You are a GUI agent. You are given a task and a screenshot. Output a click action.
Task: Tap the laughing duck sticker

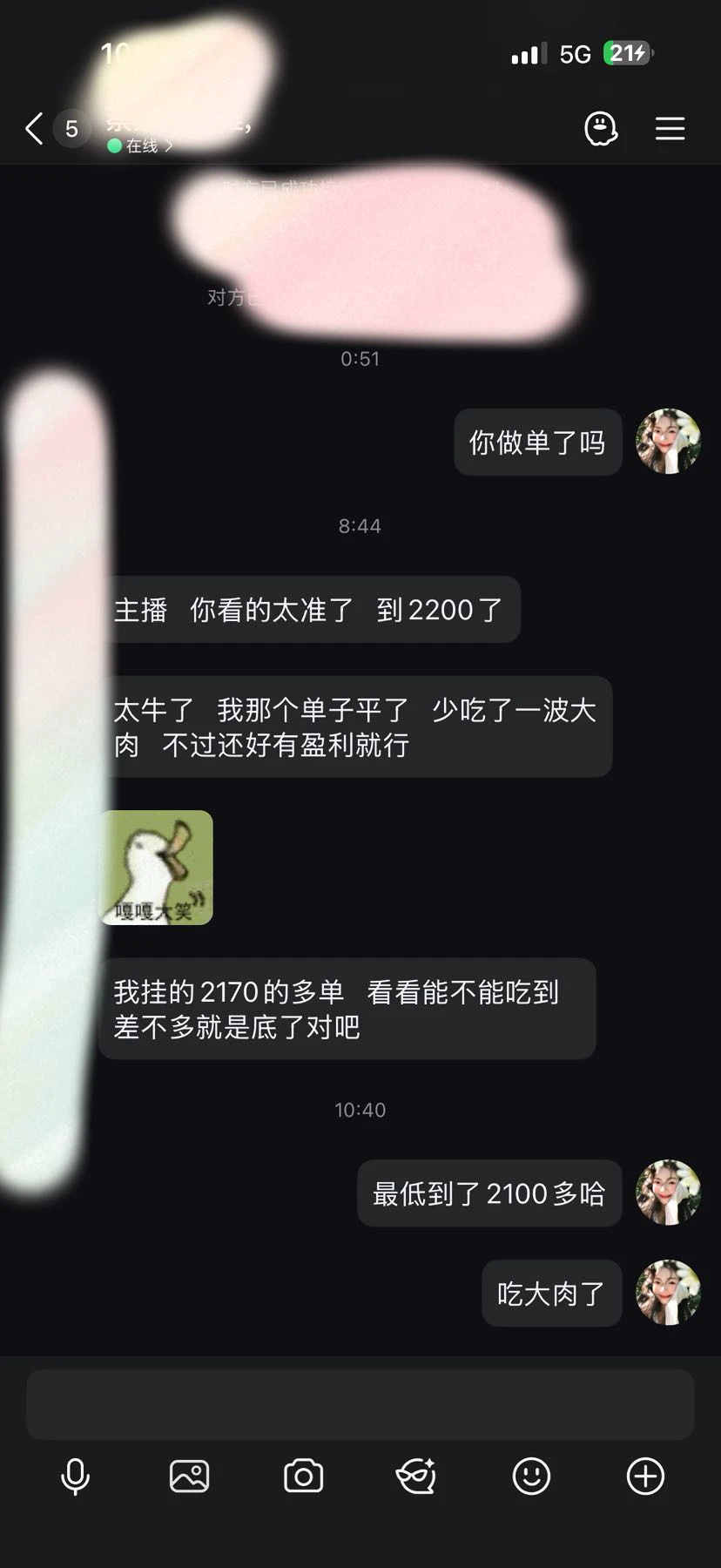tap(157, 868)
